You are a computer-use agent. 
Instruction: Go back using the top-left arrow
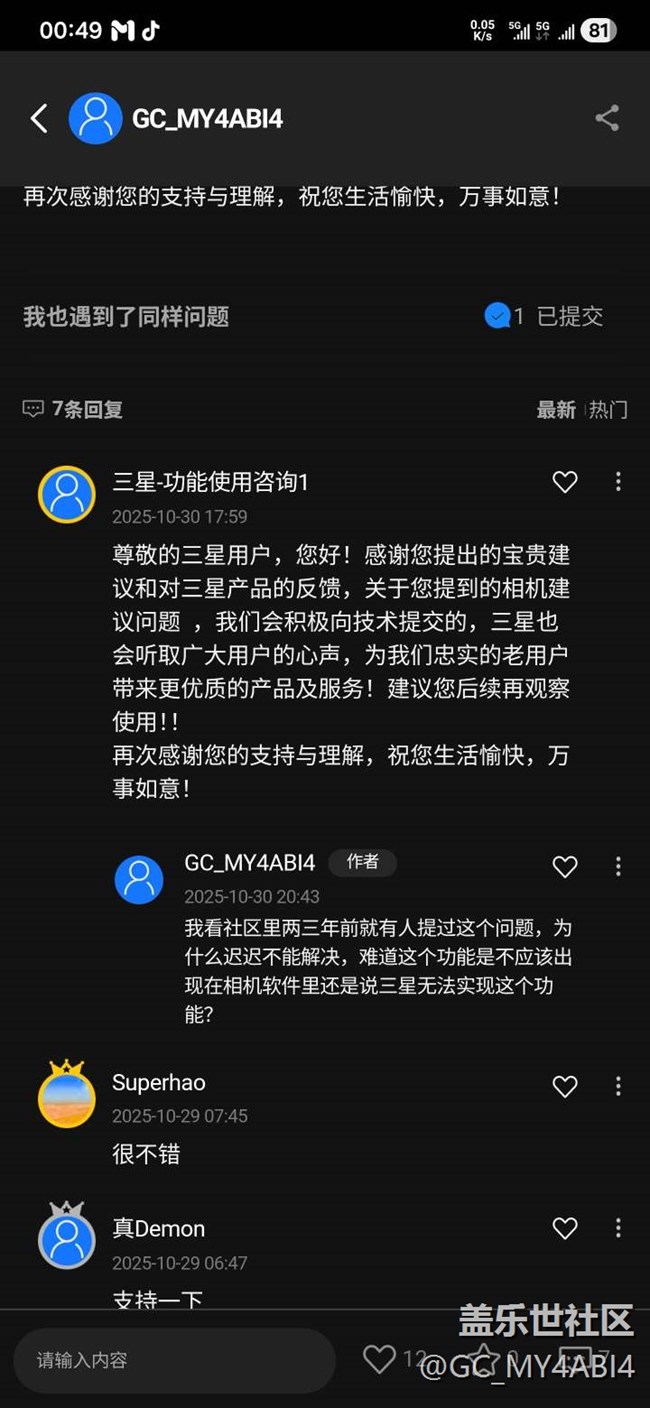(x=39, y=119)
